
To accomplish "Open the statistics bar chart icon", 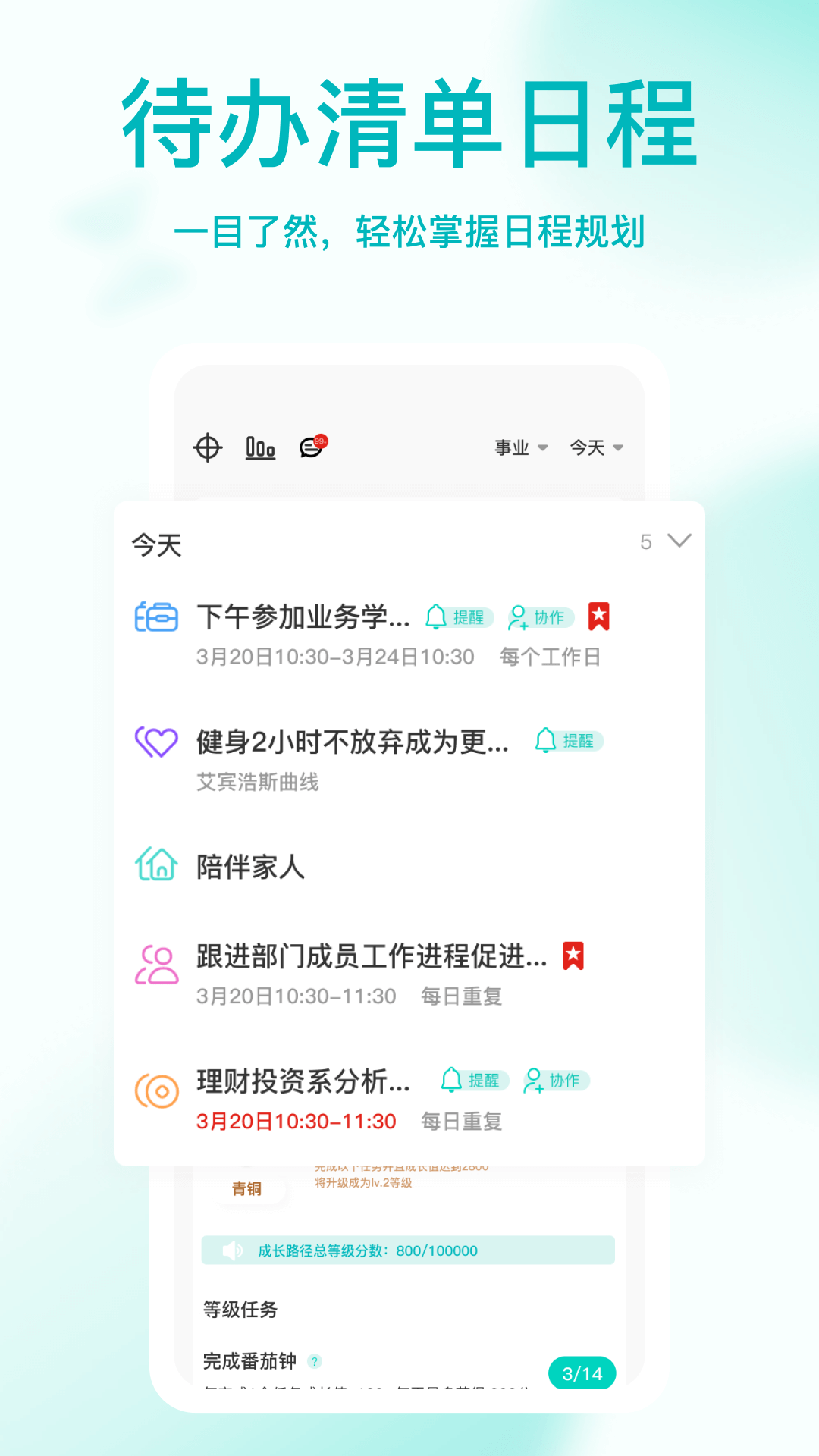I will tap(260, 447).
